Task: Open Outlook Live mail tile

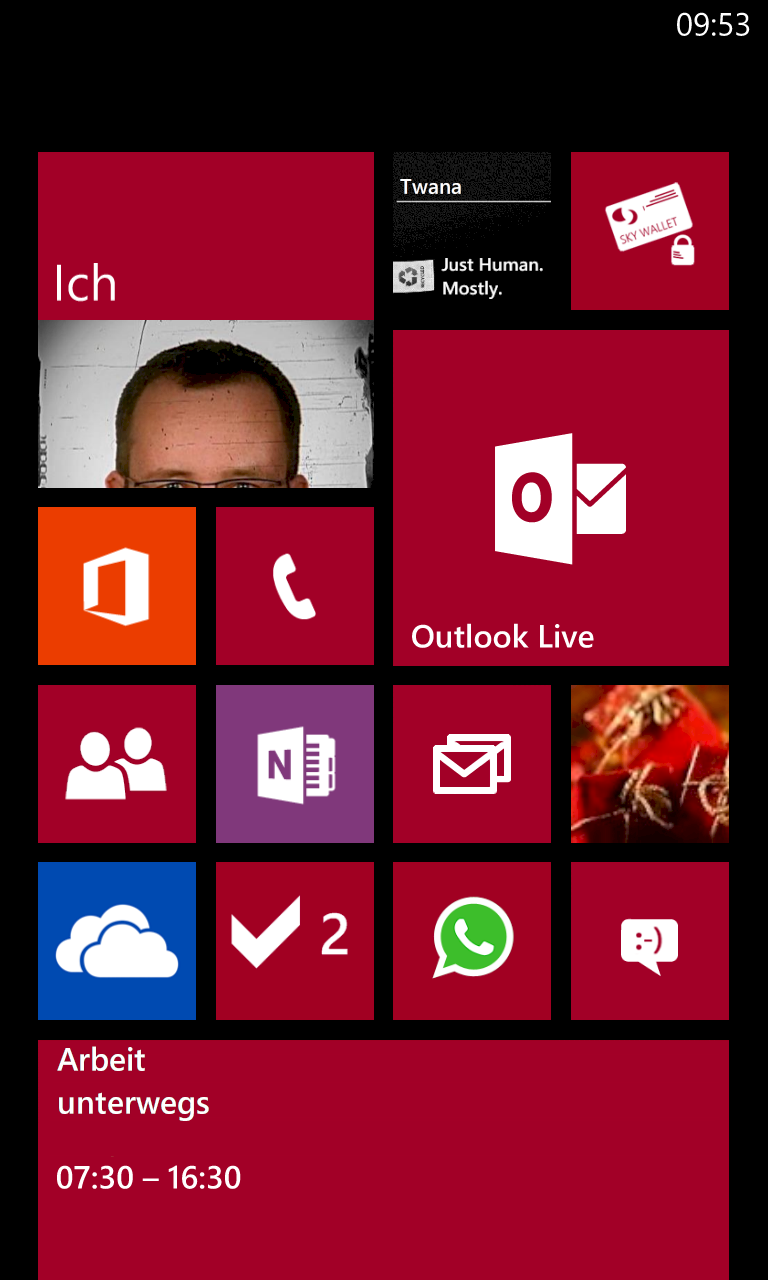Action: [561, 498]
